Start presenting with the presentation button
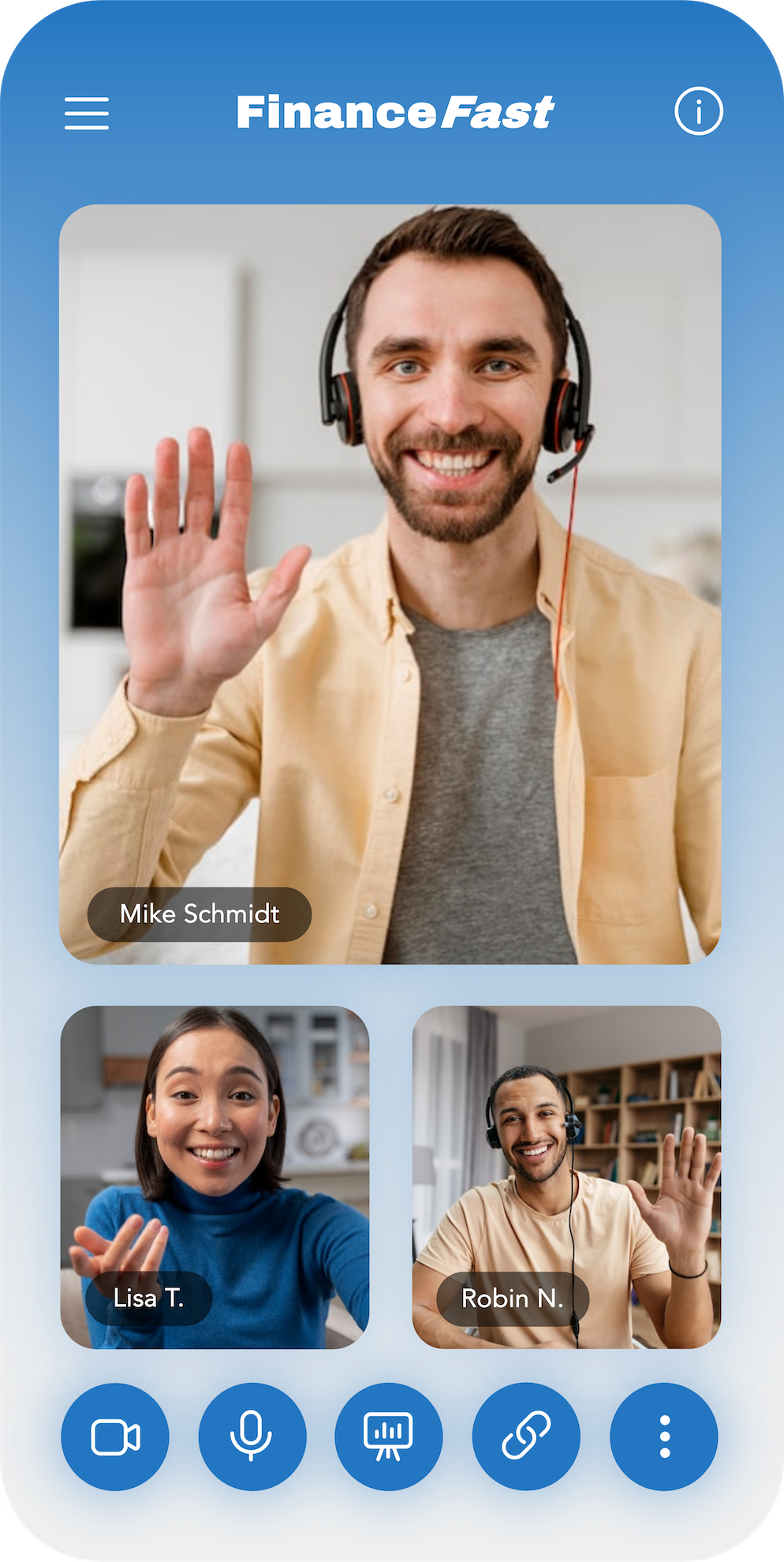784x1562 pixels. click(x=388, y=1437)
